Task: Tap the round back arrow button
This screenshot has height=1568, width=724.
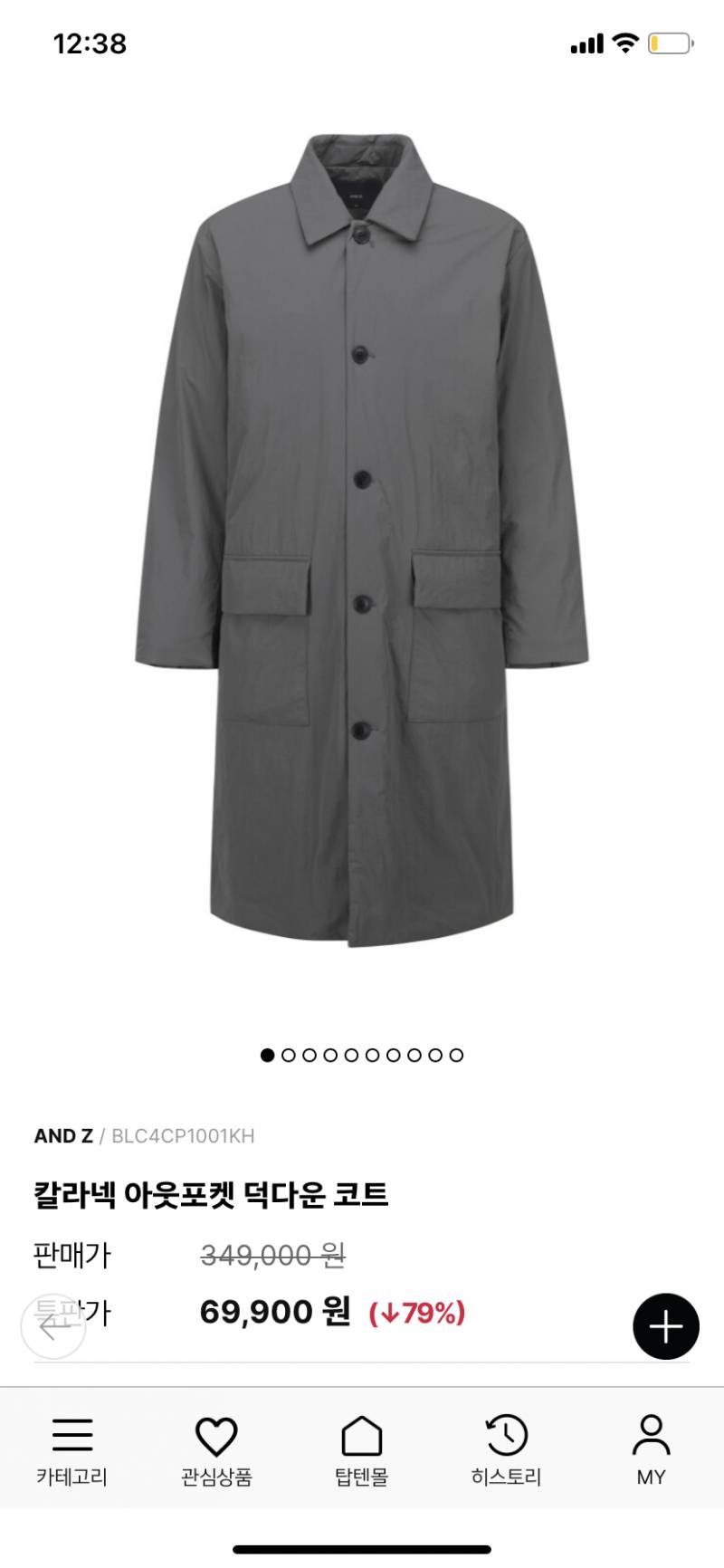Action: (53, 1326)
